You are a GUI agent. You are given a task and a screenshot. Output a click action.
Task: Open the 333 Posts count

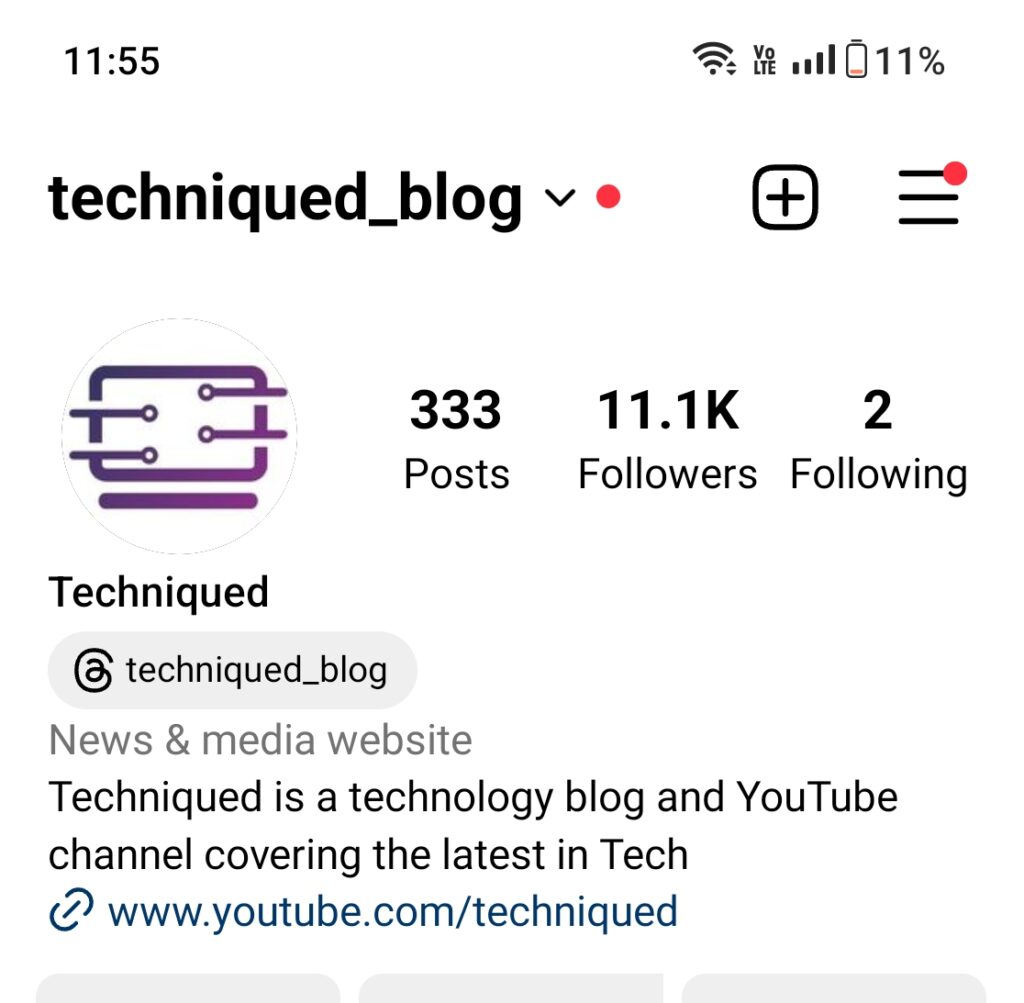point(456,439)
